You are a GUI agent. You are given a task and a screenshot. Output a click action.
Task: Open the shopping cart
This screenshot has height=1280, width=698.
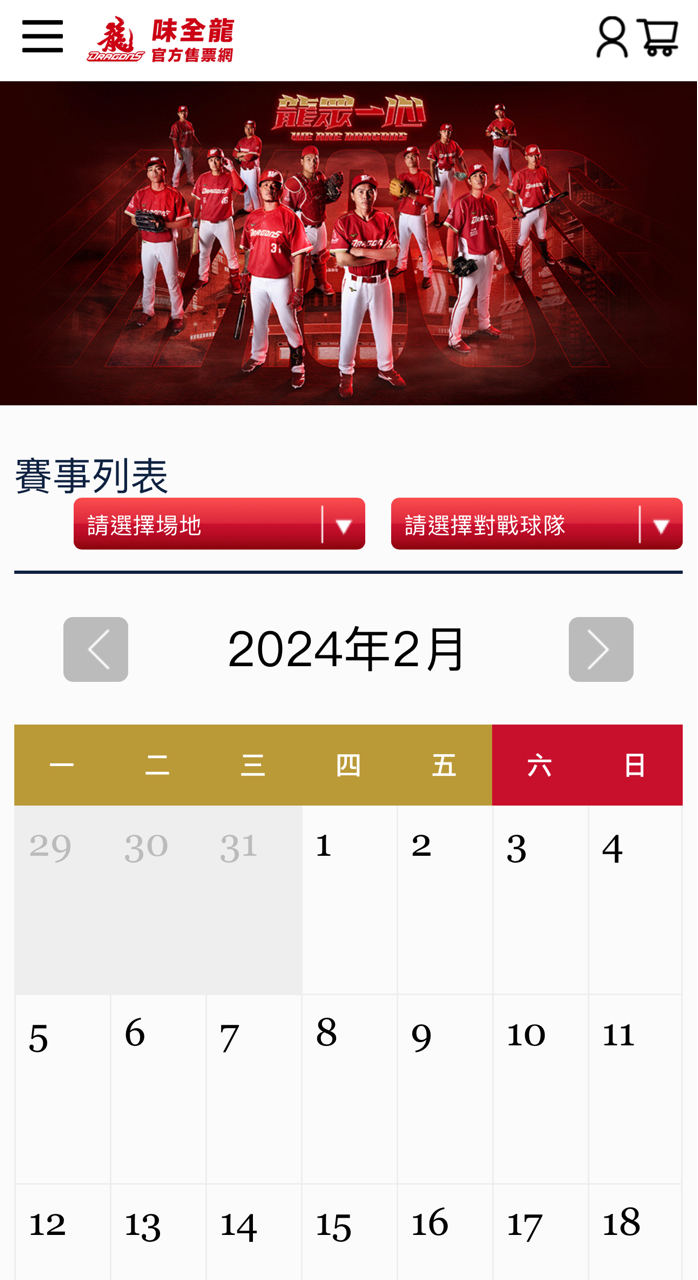(x=658, y=38)
